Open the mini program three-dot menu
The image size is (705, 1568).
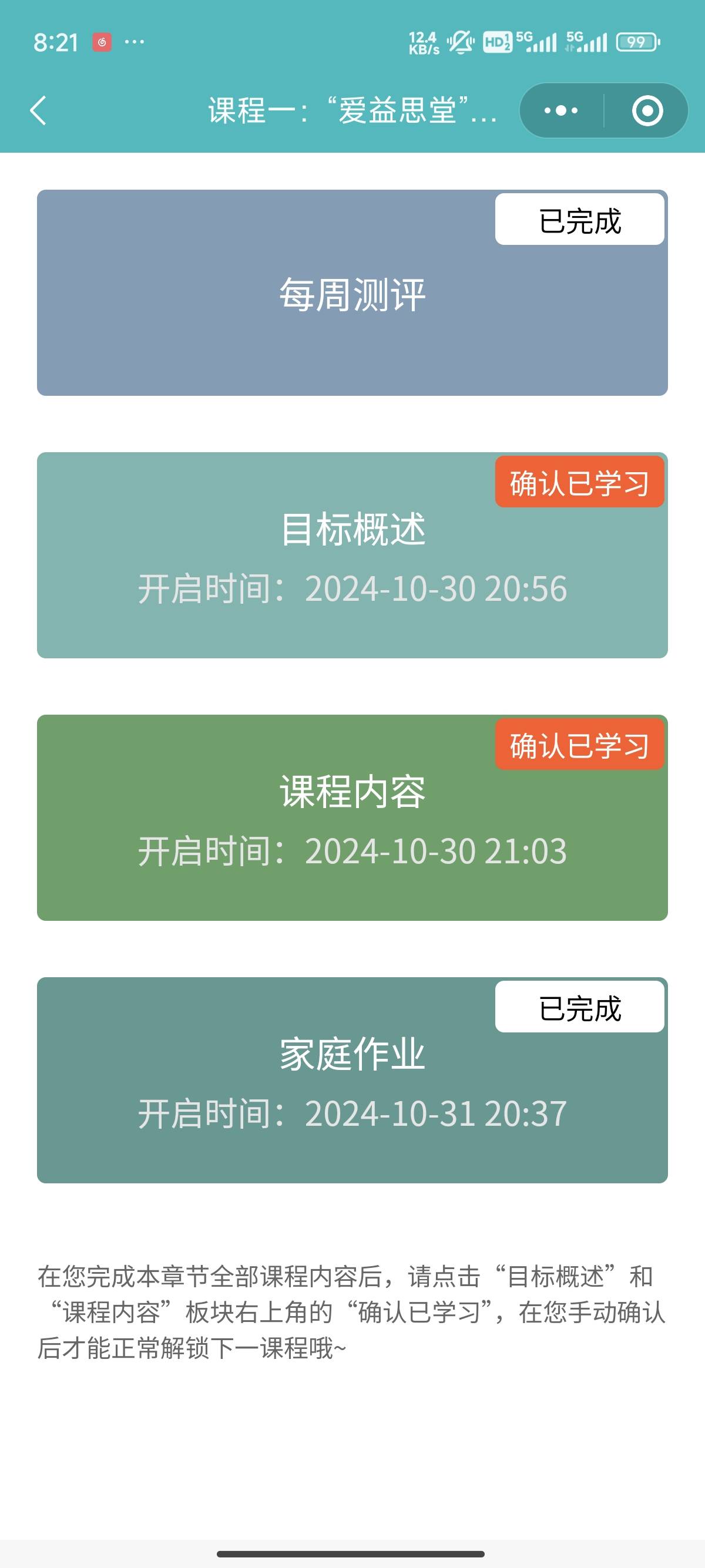coord(560,111)
